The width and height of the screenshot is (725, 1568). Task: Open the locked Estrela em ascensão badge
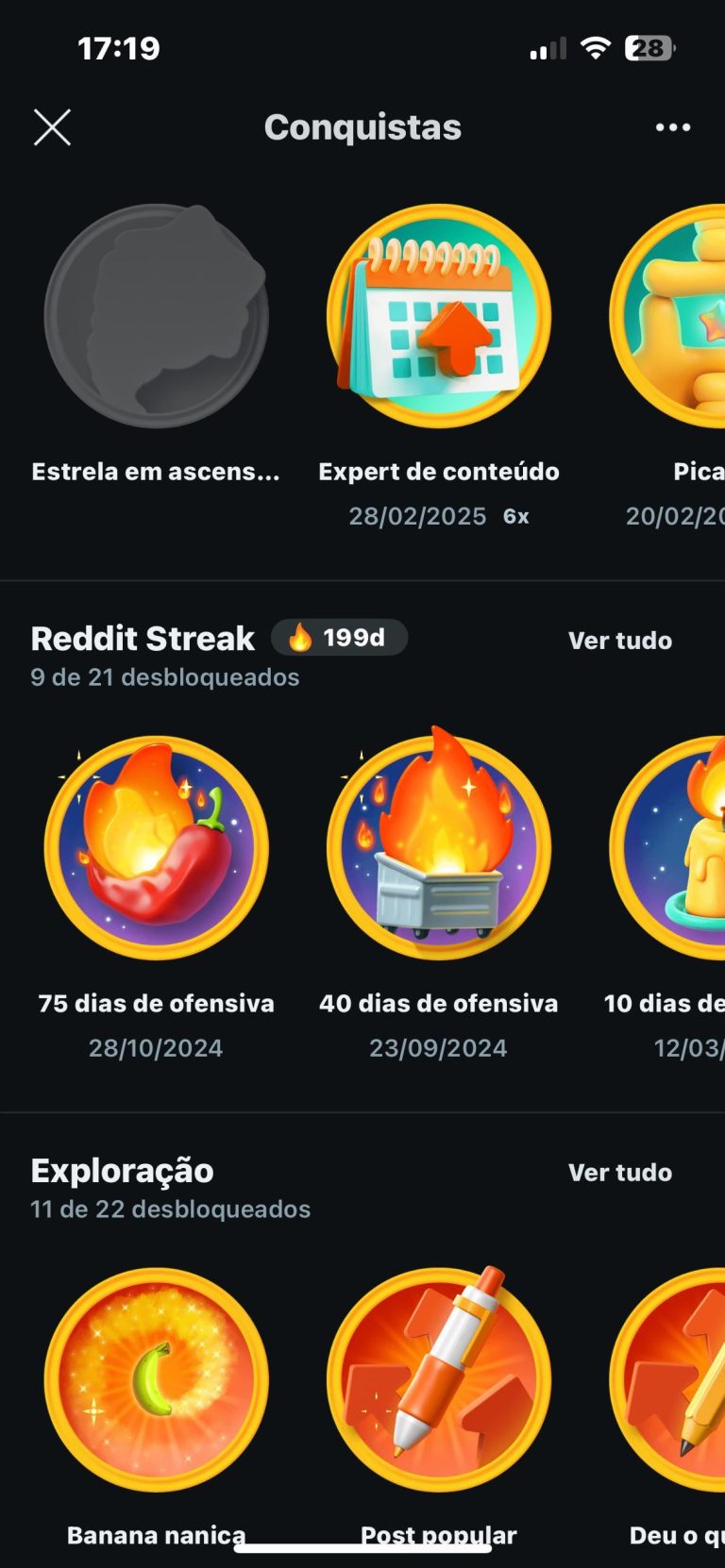156,316
